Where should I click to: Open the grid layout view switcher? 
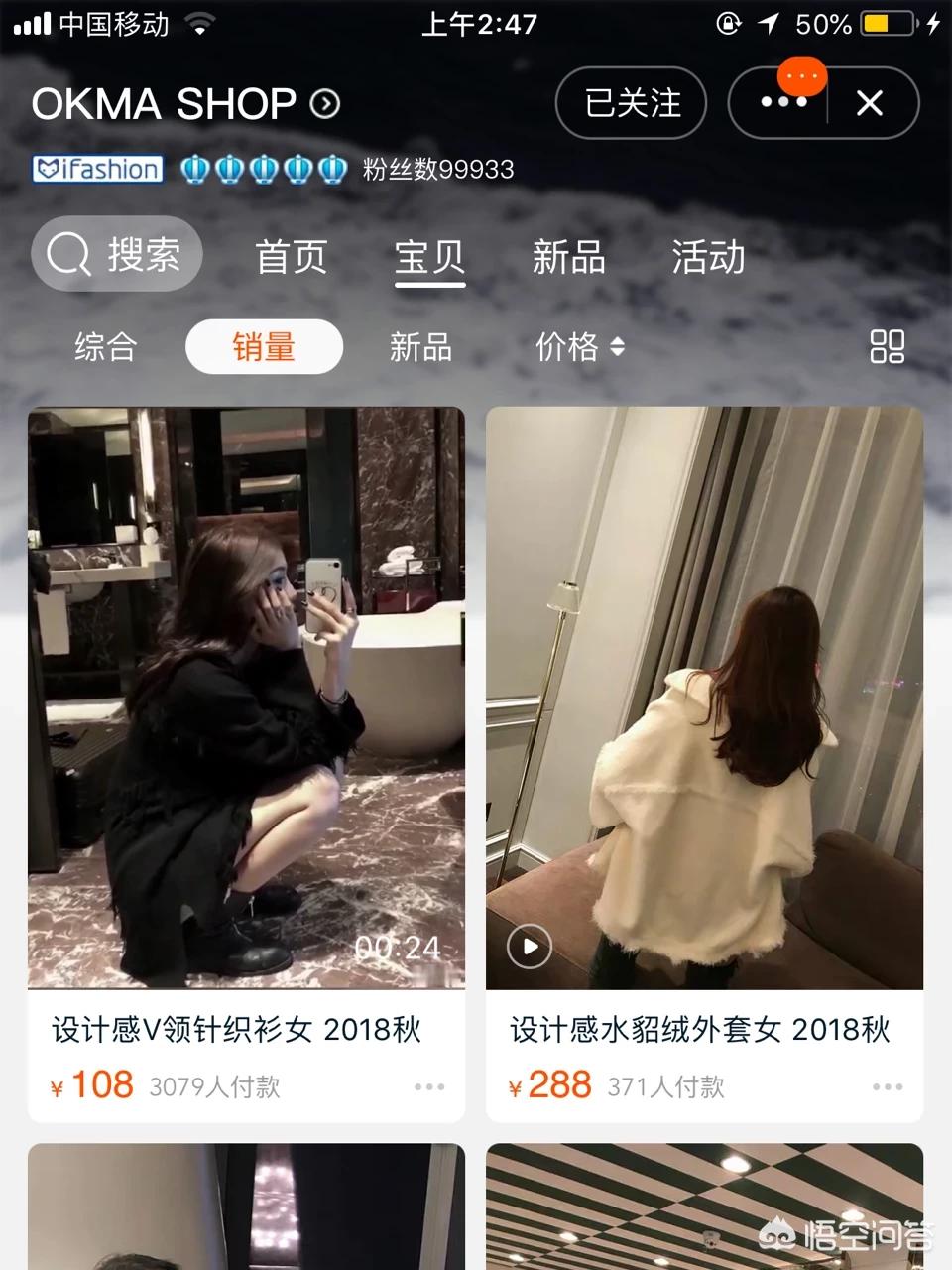click(888, 347)
